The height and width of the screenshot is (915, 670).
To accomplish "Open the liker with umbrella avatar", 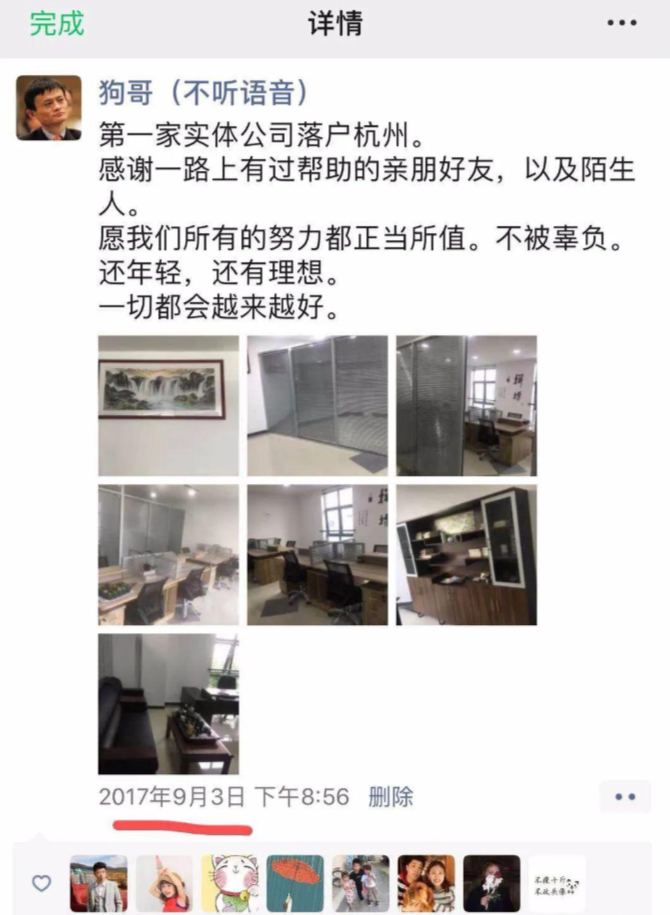I will click(295, 883).
